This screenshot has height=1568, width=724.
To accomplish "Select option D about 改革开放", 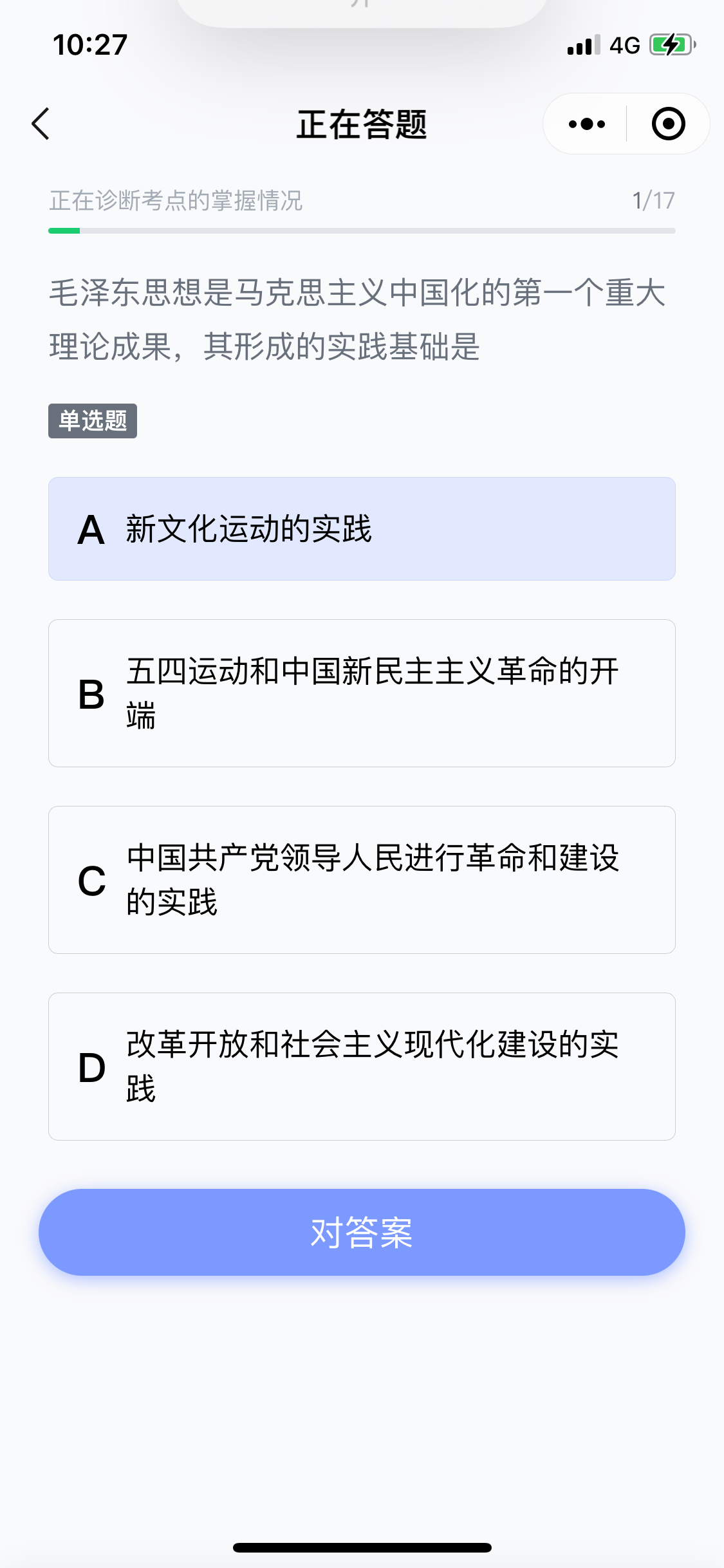I will [x=362, y=1067].
